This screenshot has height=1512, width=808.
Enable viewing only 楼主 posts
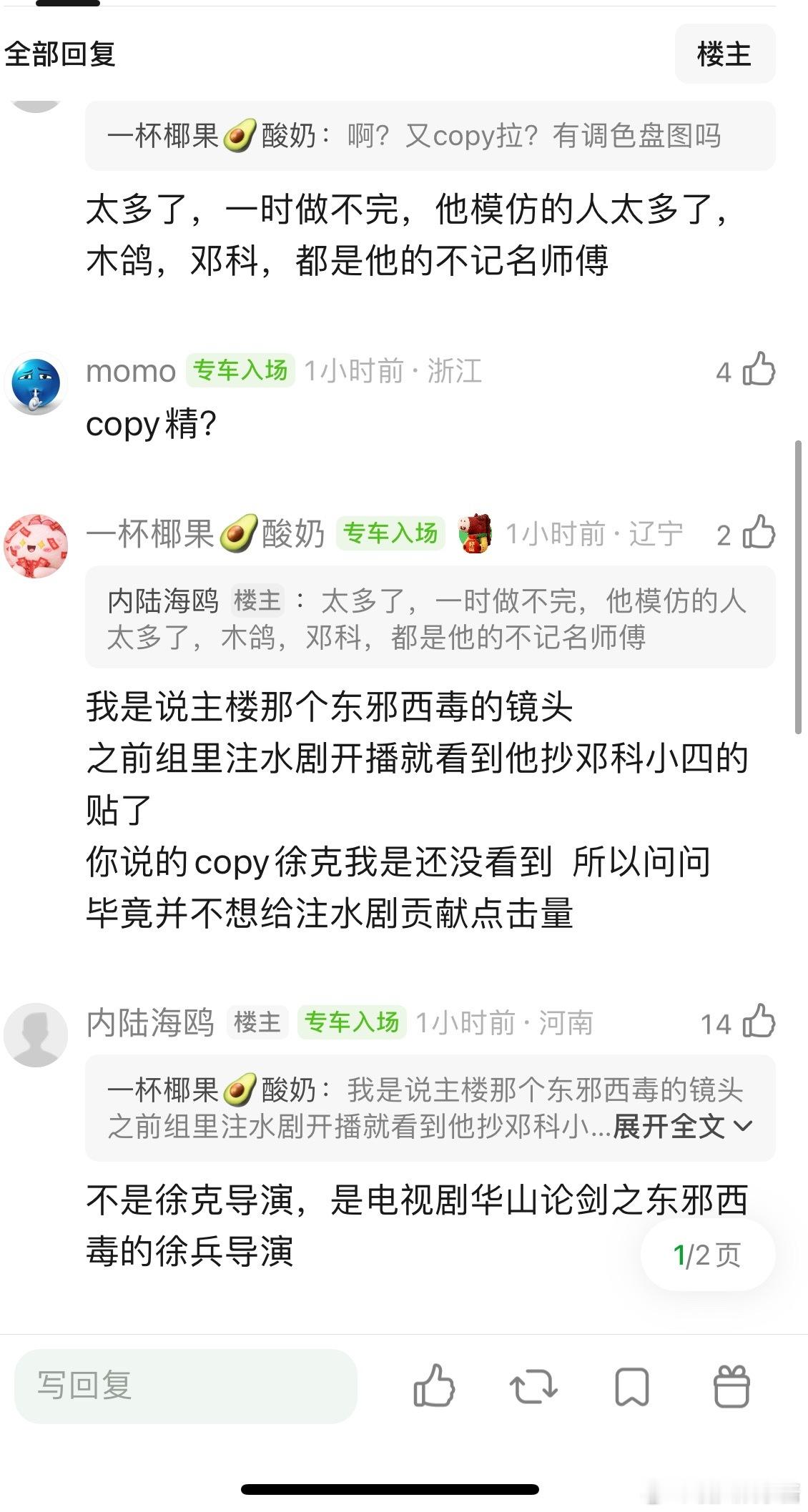pos(724,54)
